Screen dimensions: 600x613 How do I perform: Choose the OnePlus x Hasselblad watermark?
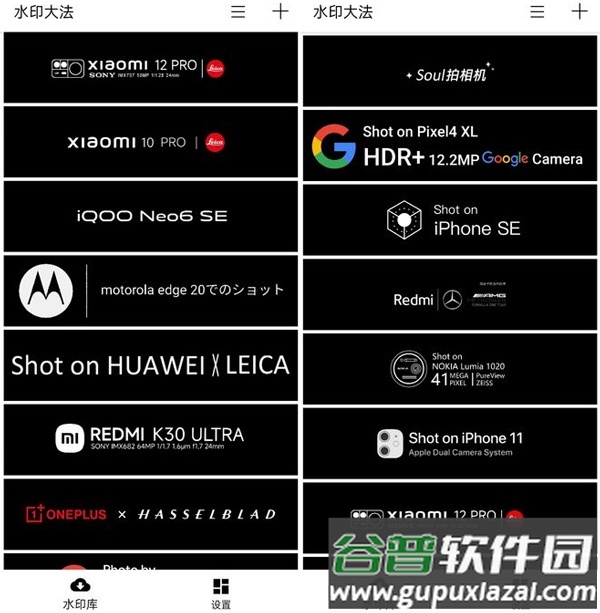[151, 514]
